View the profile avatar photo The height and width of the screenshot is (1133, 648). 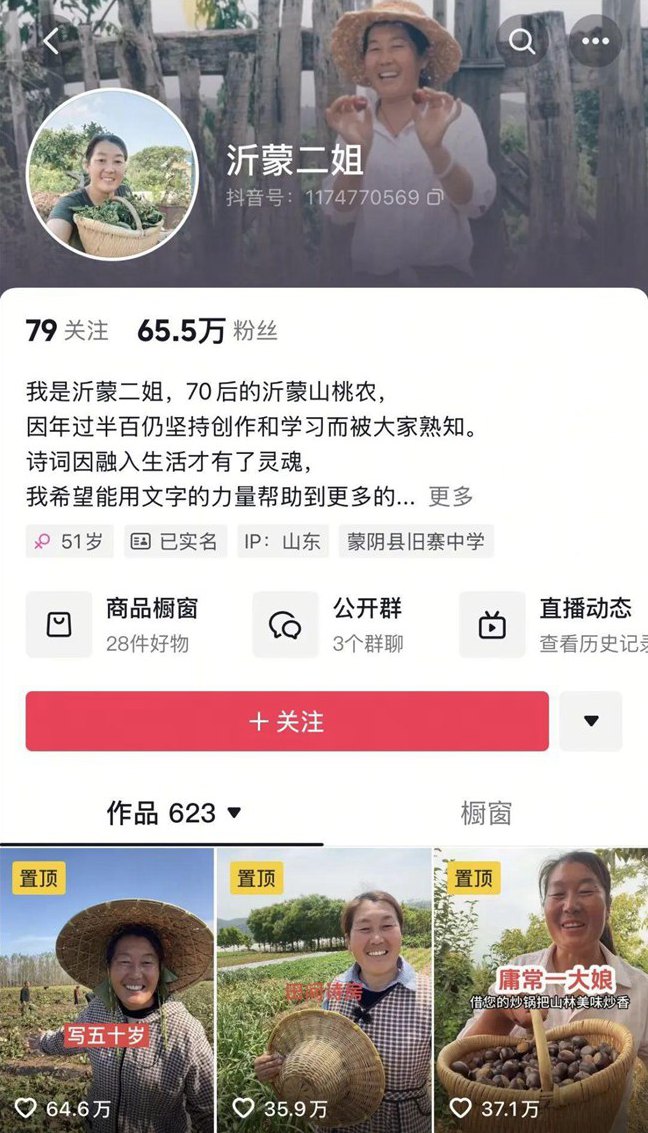112,175
